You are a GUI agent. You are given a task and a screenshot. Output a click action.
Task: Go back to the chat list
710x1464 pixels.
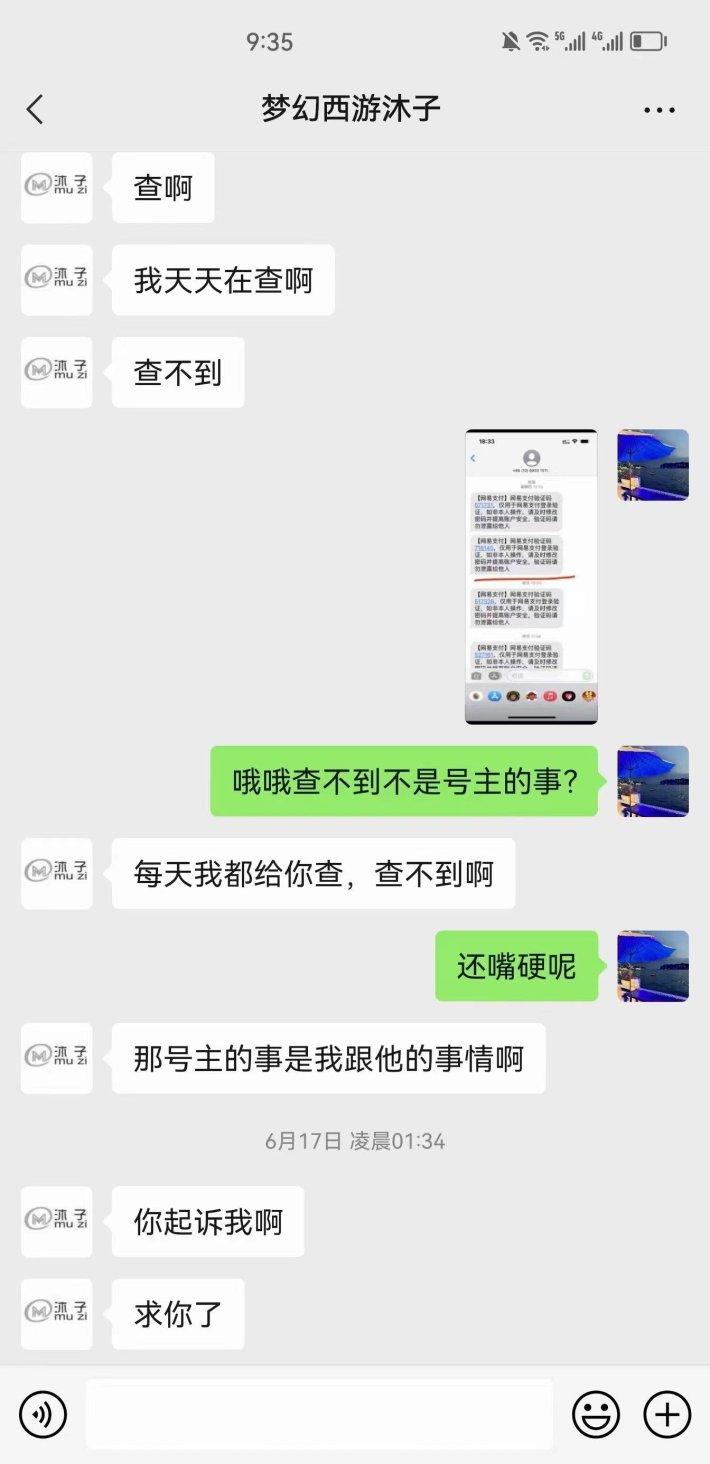[36, 109]
